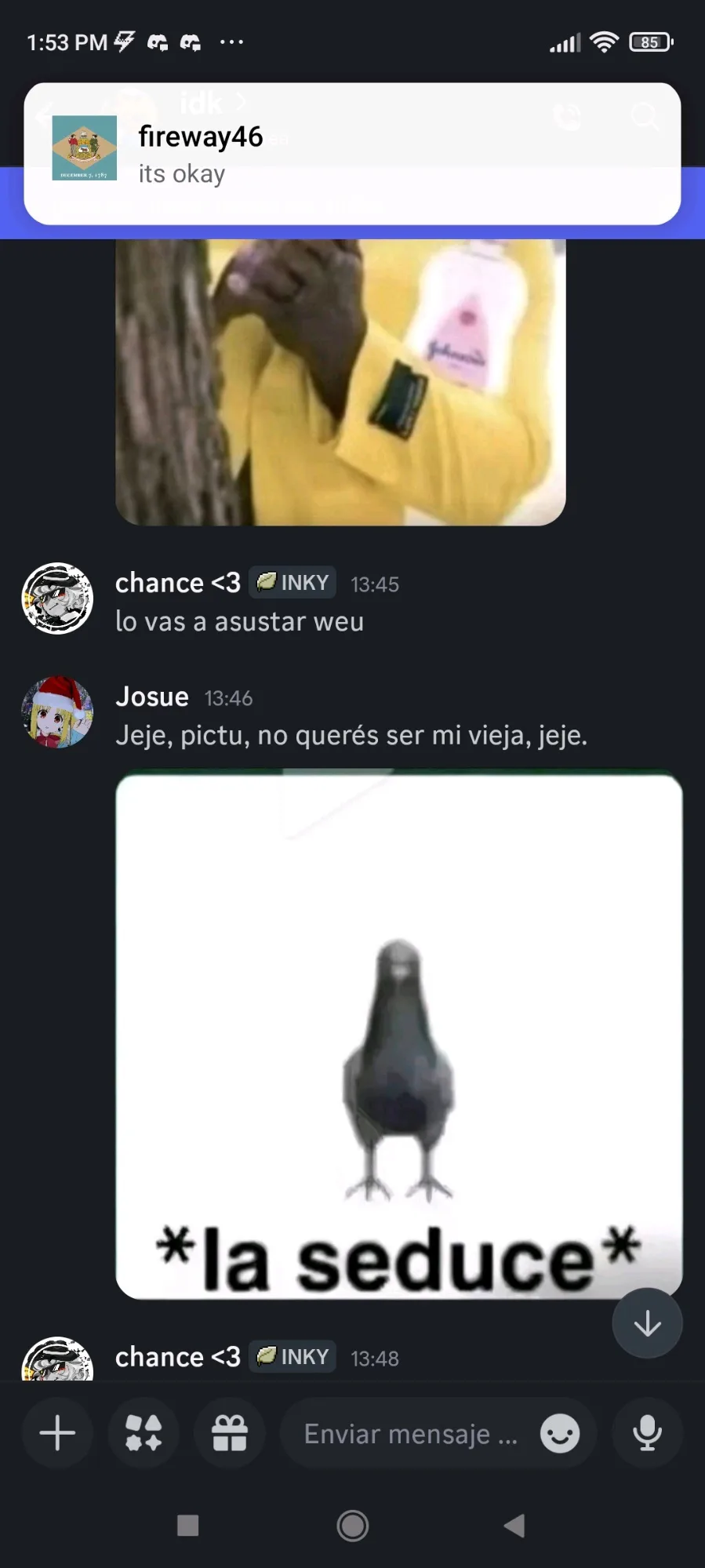
Task: Go to the system home screen
Action: click(x=353, y=1526)
